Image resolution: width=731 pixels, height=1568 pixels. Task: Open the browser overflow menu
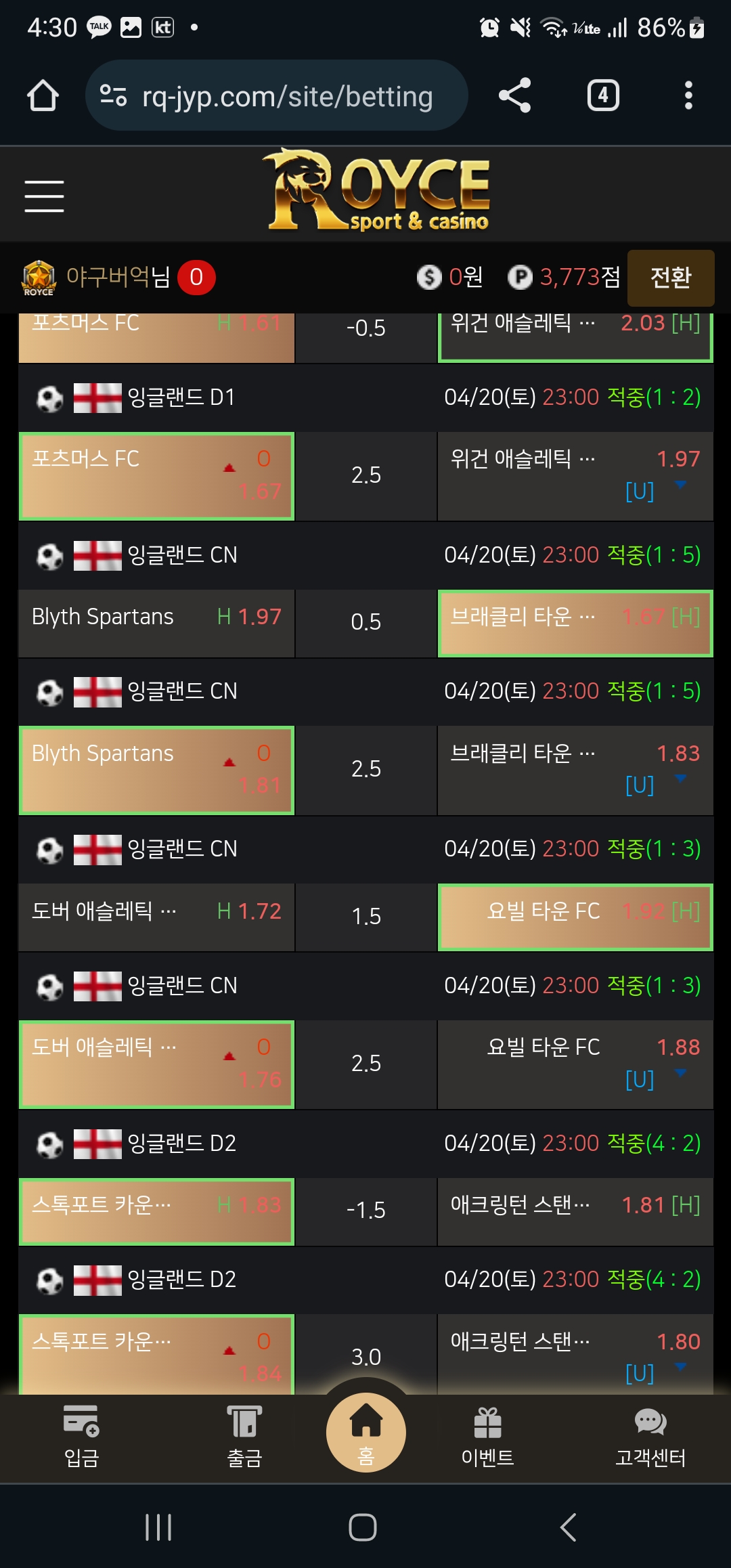click(x=688, y=95)
